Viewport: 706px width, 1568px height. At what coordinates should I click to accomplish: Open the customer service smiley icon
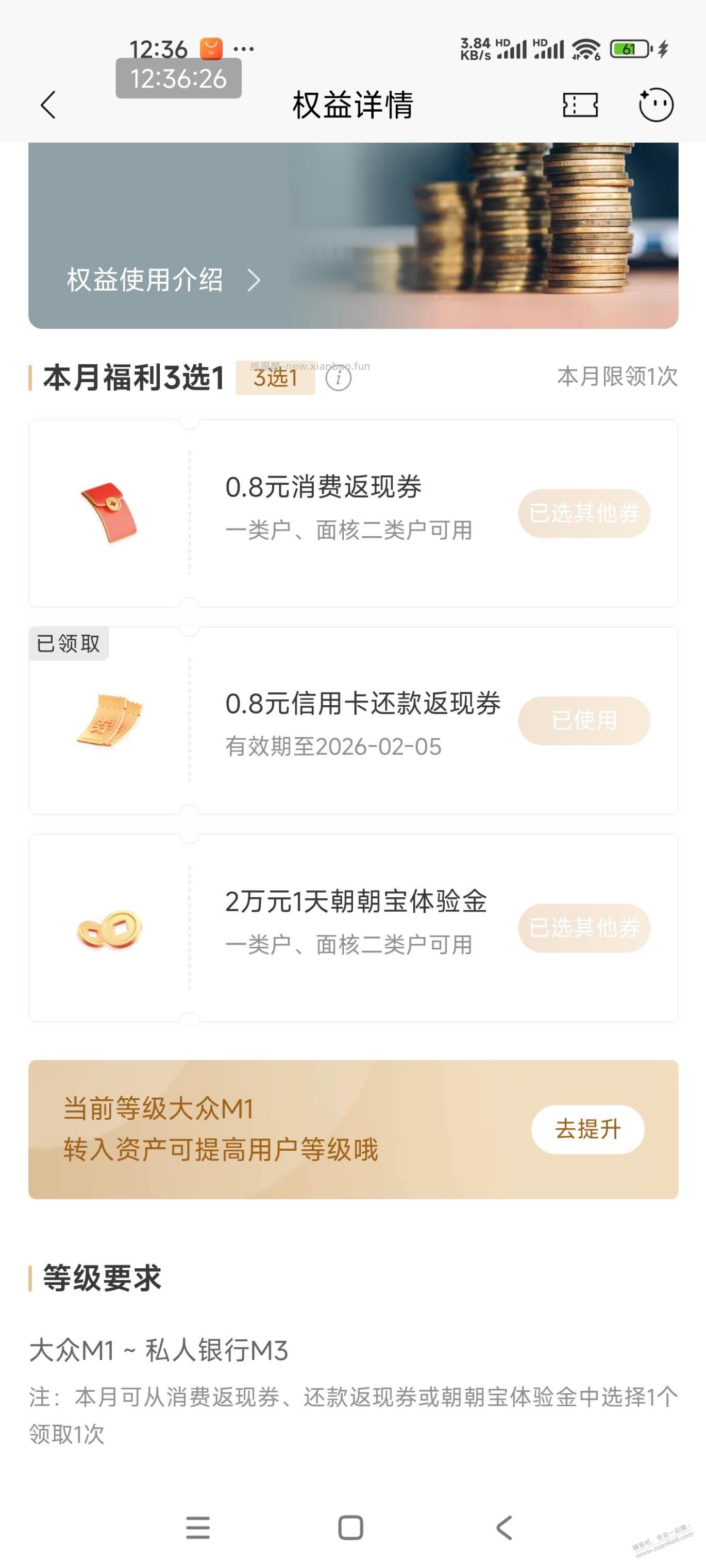point(657,105)
